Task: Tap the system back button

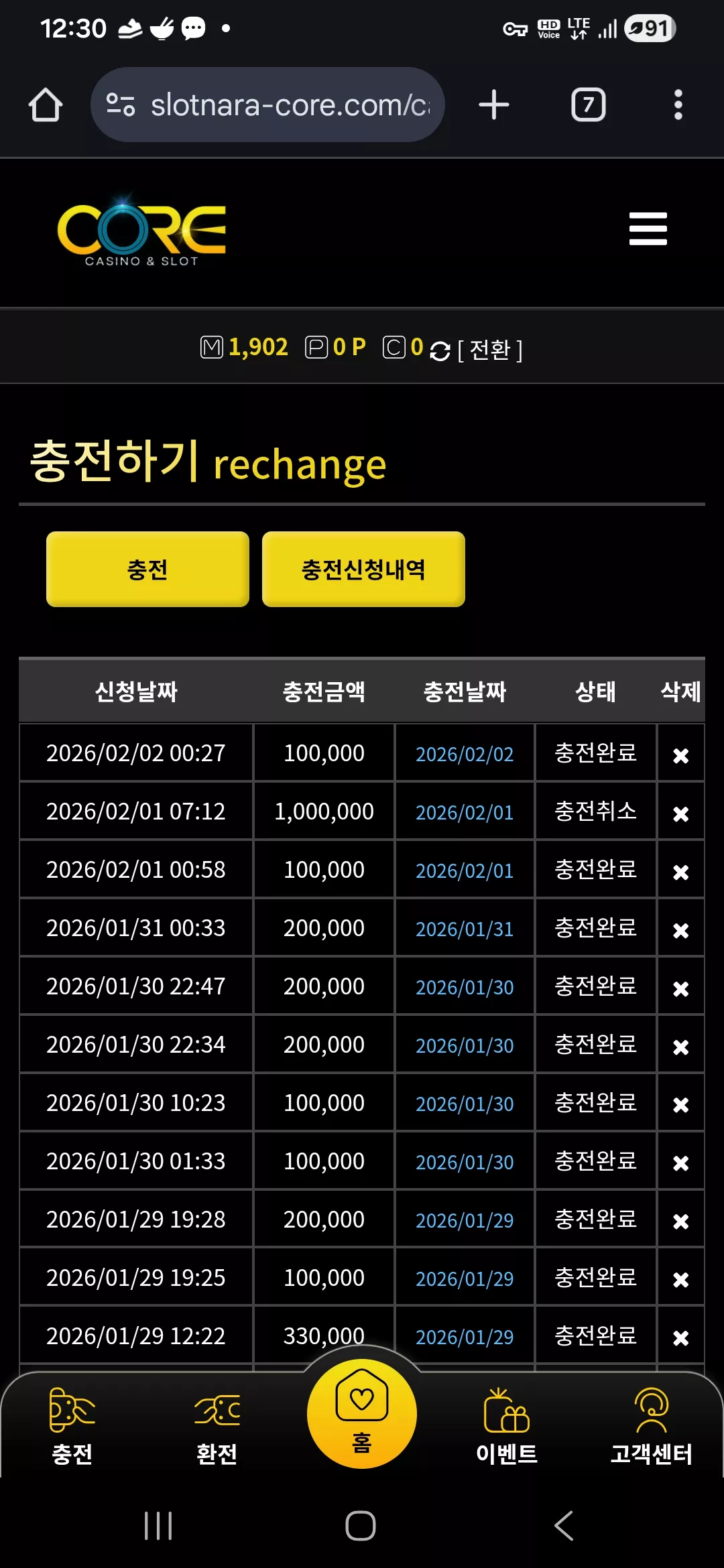Action: pos(564,1526)
